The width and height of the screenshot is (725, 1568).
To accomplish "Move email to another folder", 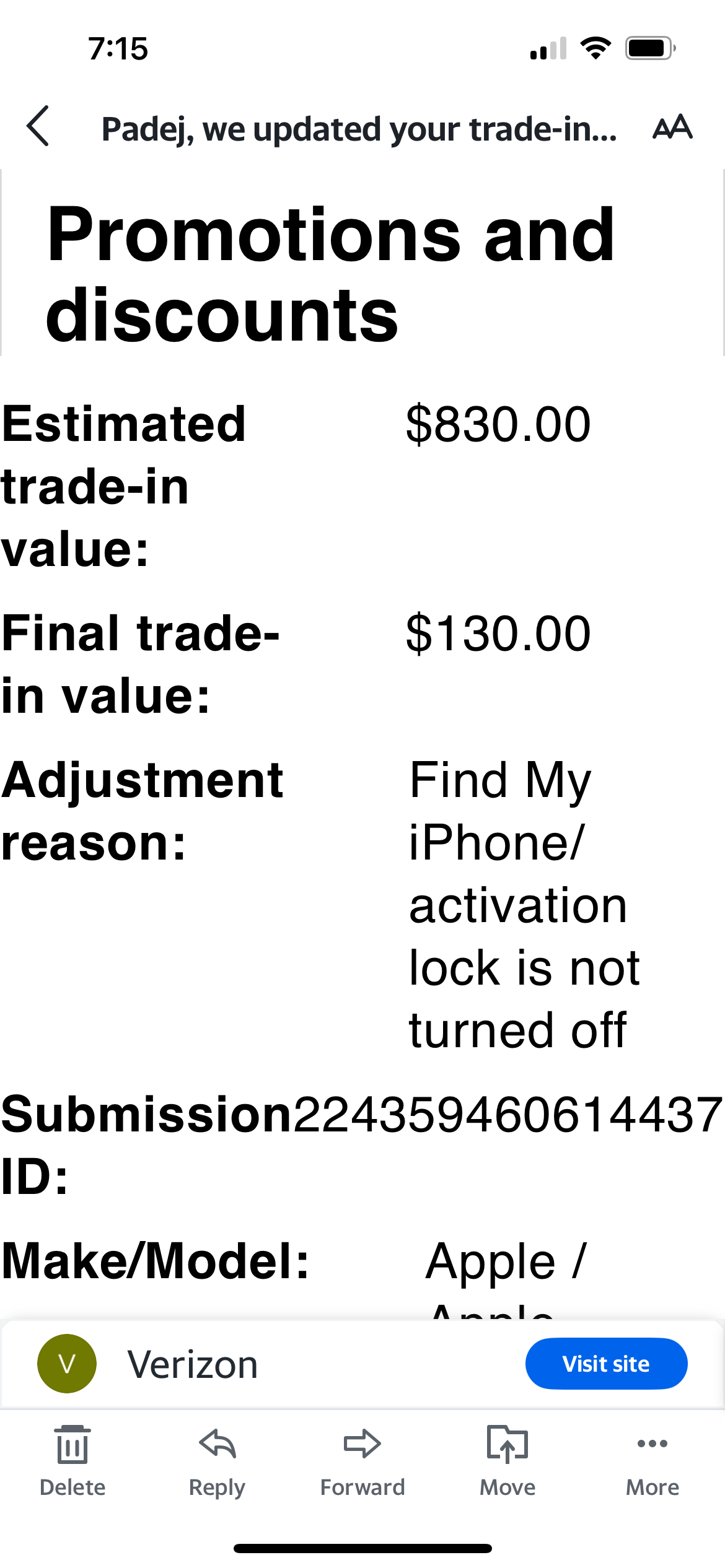I will point(507,1460).
